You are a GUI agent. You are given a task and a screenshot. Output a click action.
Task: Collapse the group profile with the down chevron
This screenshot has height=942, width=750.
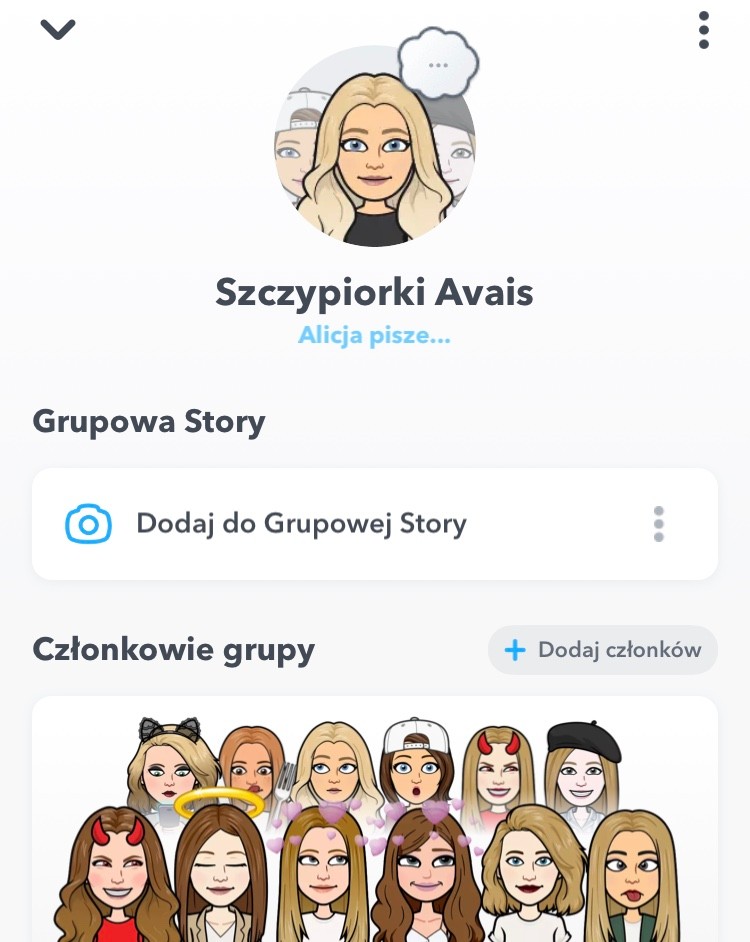pyautogui.click(x=58, y=30)
